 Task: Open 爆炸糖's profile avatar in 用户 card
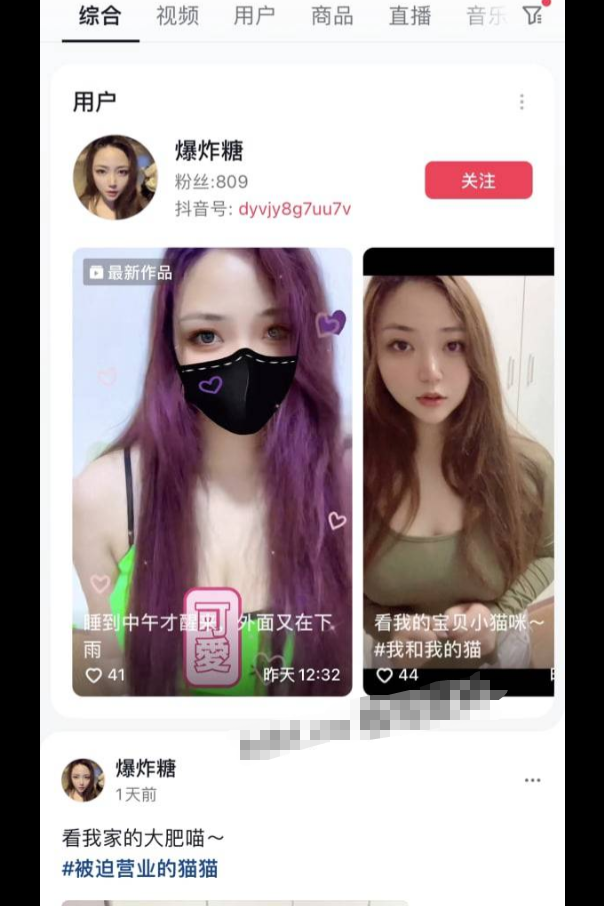115,178
